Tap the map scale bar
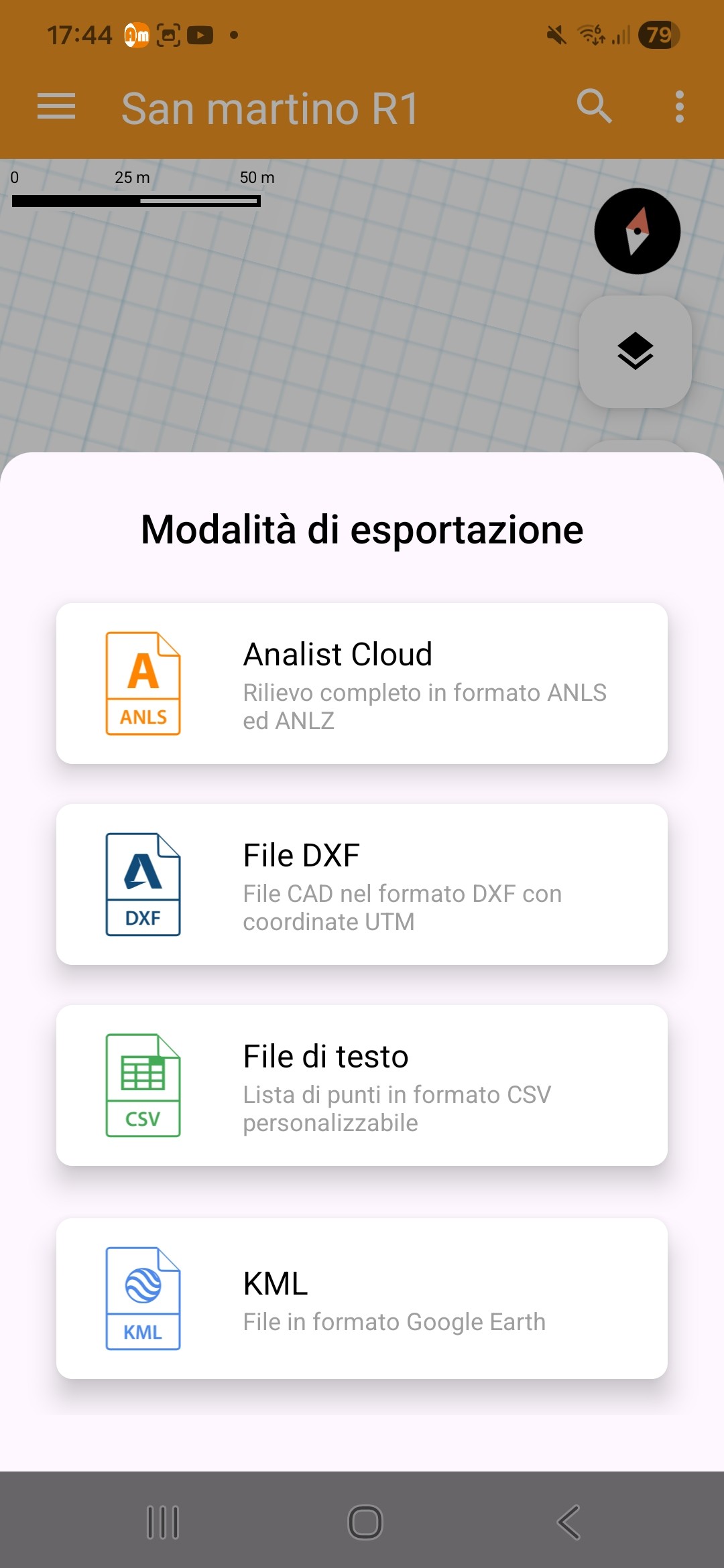This screenshot has height=1568, width=724. tap(137, 198)
